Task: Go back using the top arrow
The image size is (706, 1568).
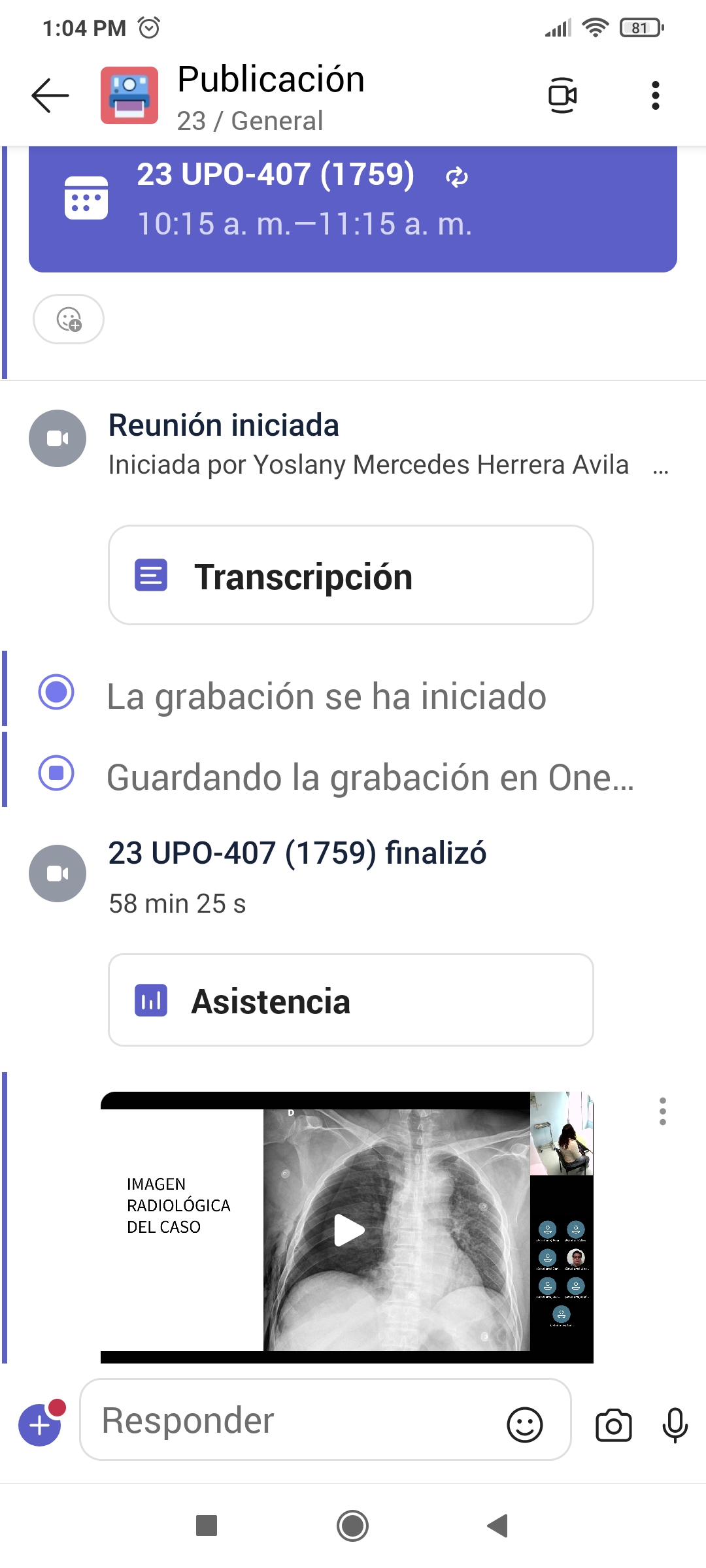Action: (50, 95)
